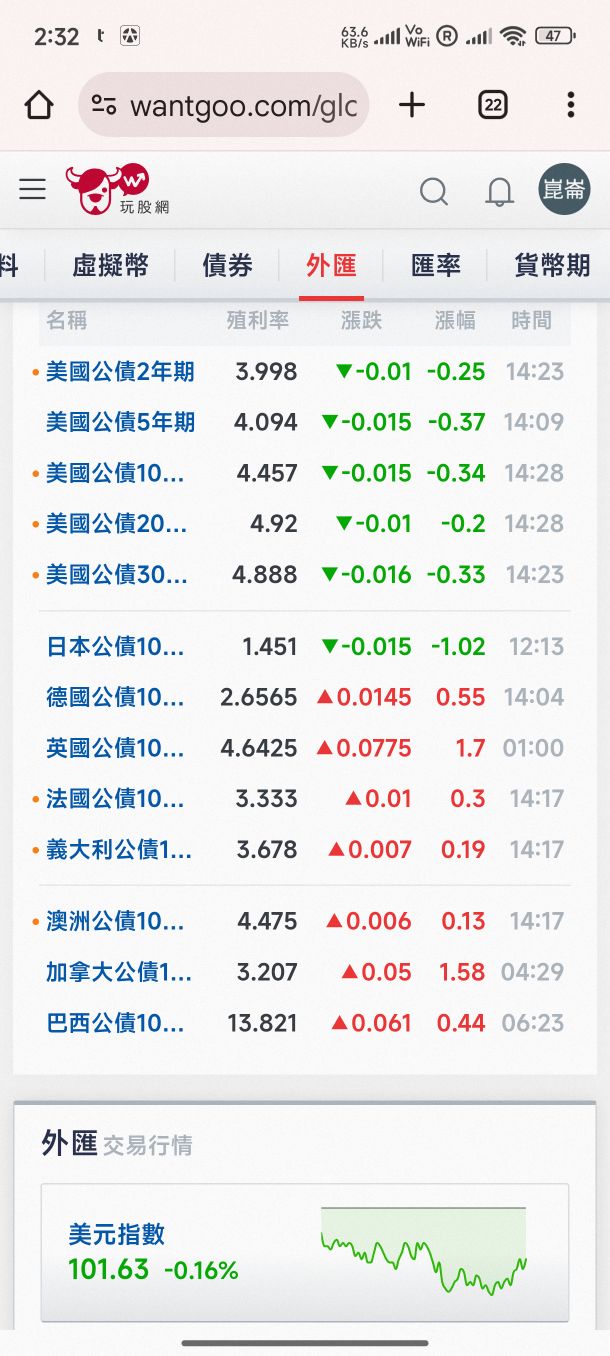This screenshot has width=610, height=1356.
Task: Open the notifications bell
Action: point(499,191)
